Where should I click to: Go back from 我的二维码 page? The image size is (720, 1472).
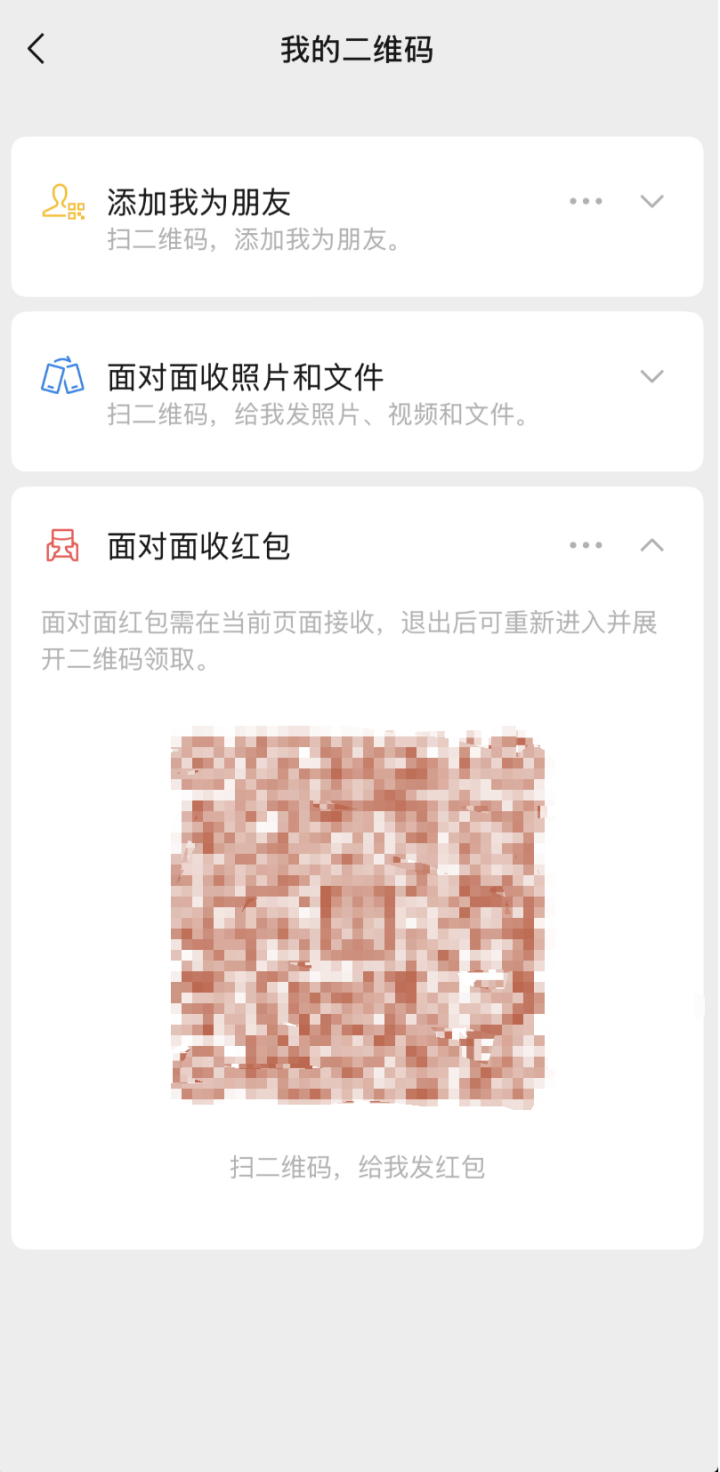(37, 49)
